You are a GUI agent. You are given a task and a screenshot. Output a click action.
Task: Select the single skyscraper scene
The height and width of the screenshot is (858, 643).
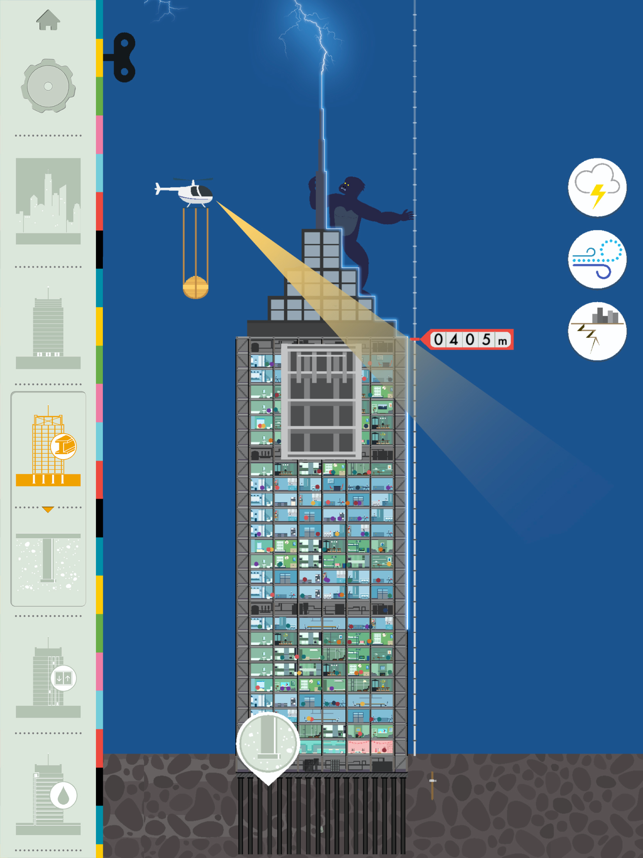pos(48,330)
